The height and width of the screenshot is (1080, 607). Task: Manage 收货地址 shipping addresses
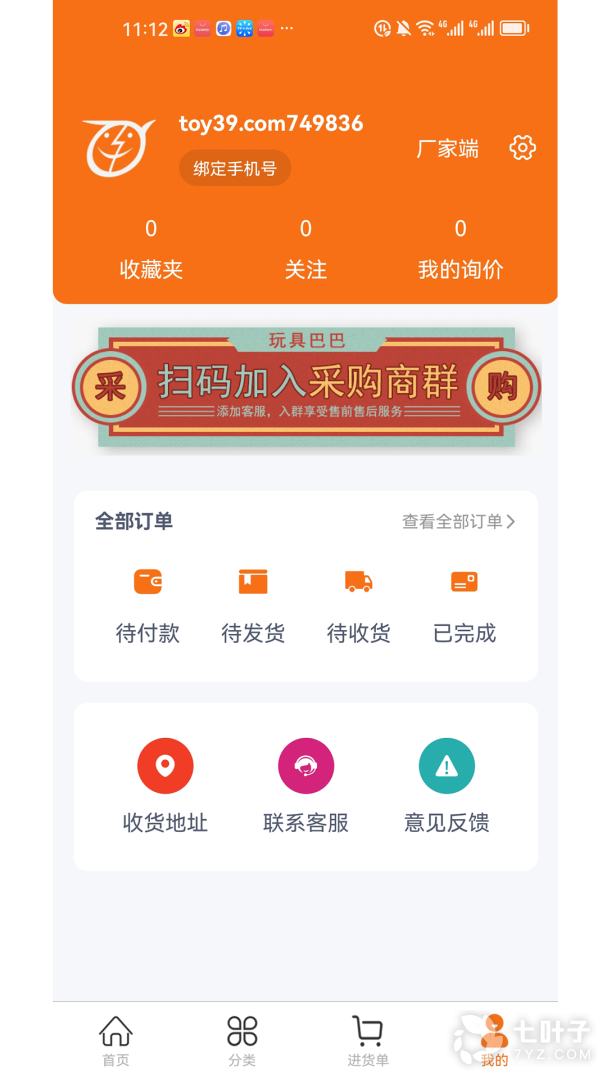coord(165,786)
